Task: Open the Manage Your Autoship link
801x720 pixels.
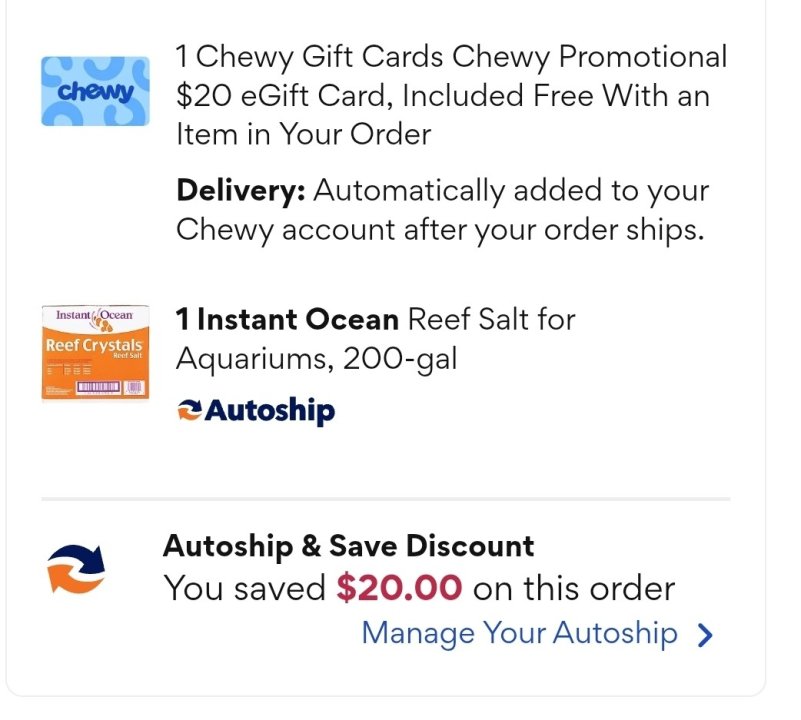Action: click(537, 633)
